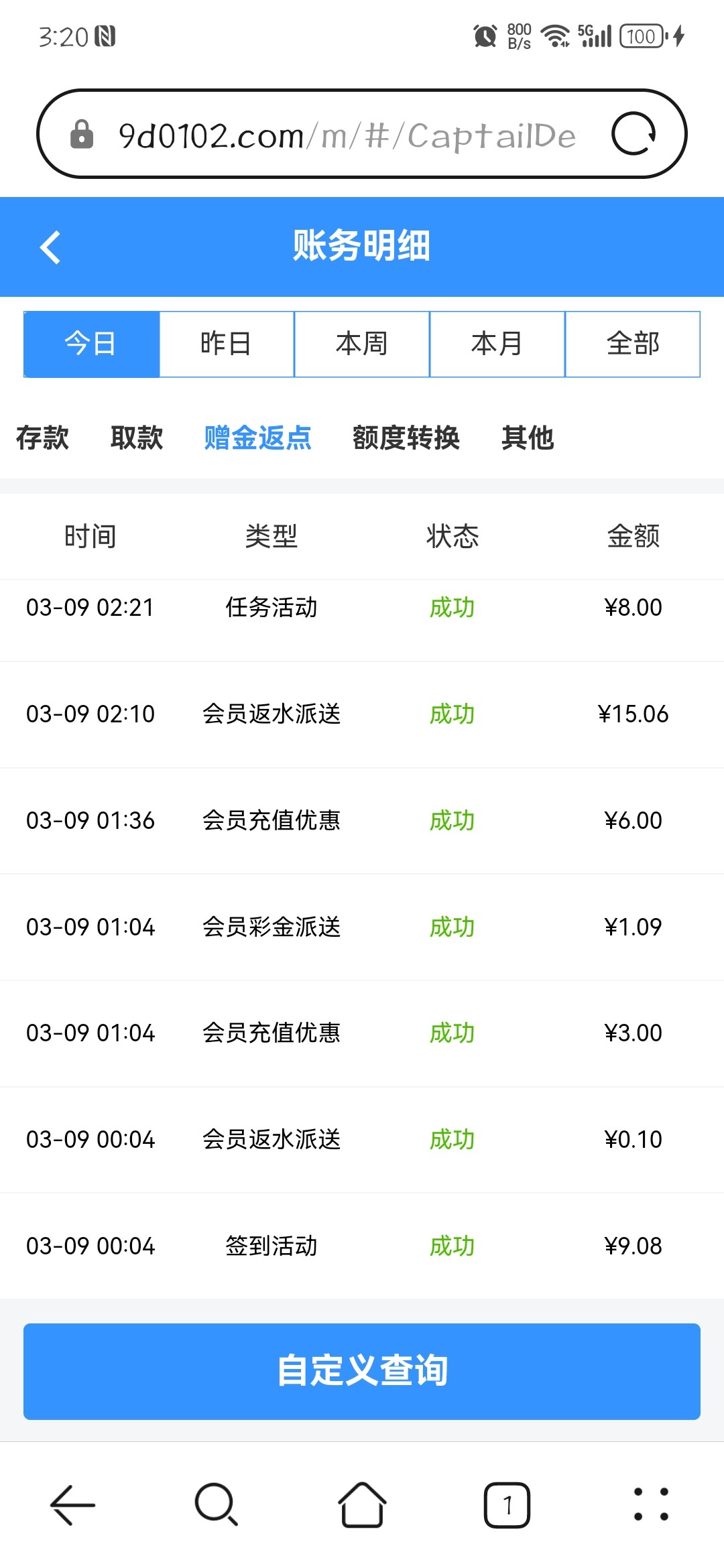
Task: Go to homepage via the home icon
Action: 361,1503
